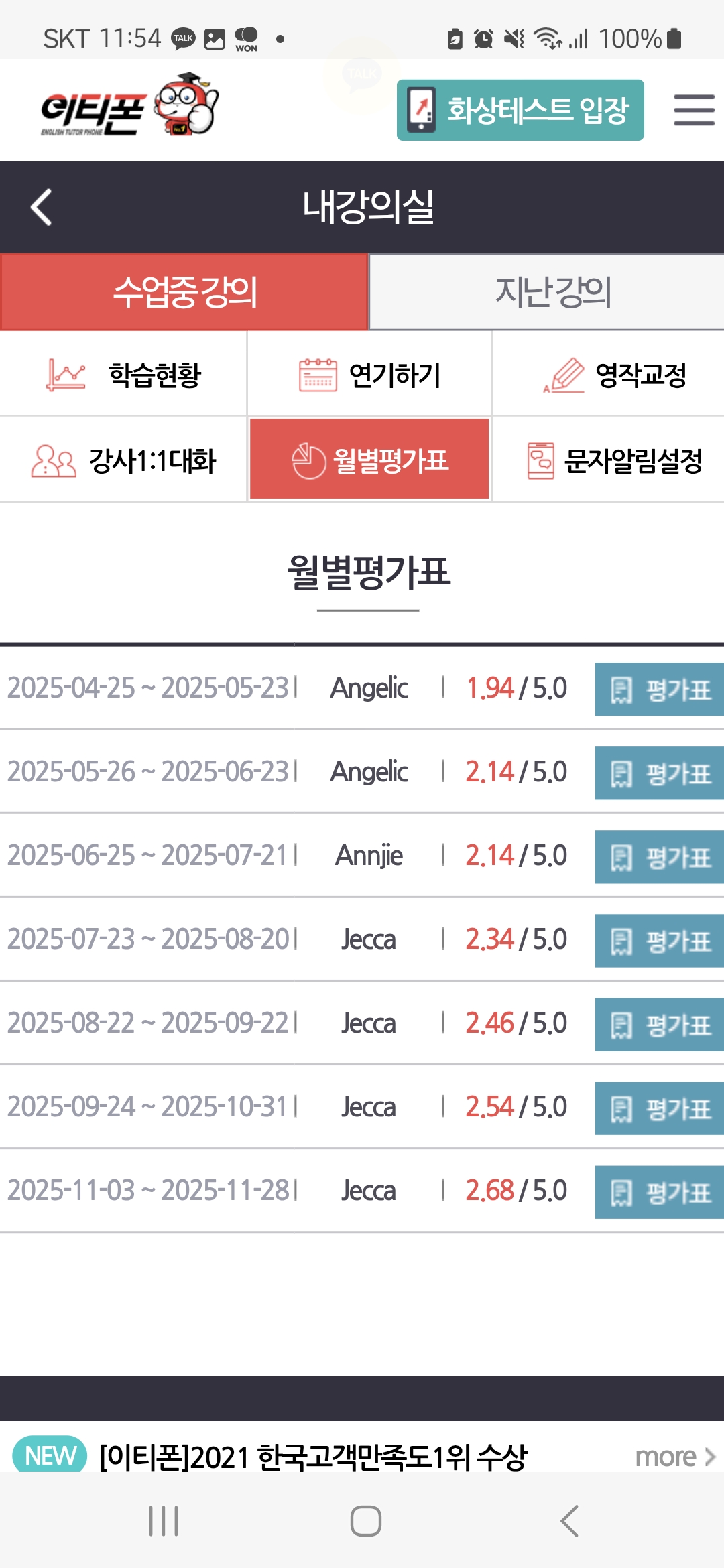724x1568 pixels.
Task: View 평가표 for 2025-09-24 ~ 2025-10-31
Action: coord(659,1108)
